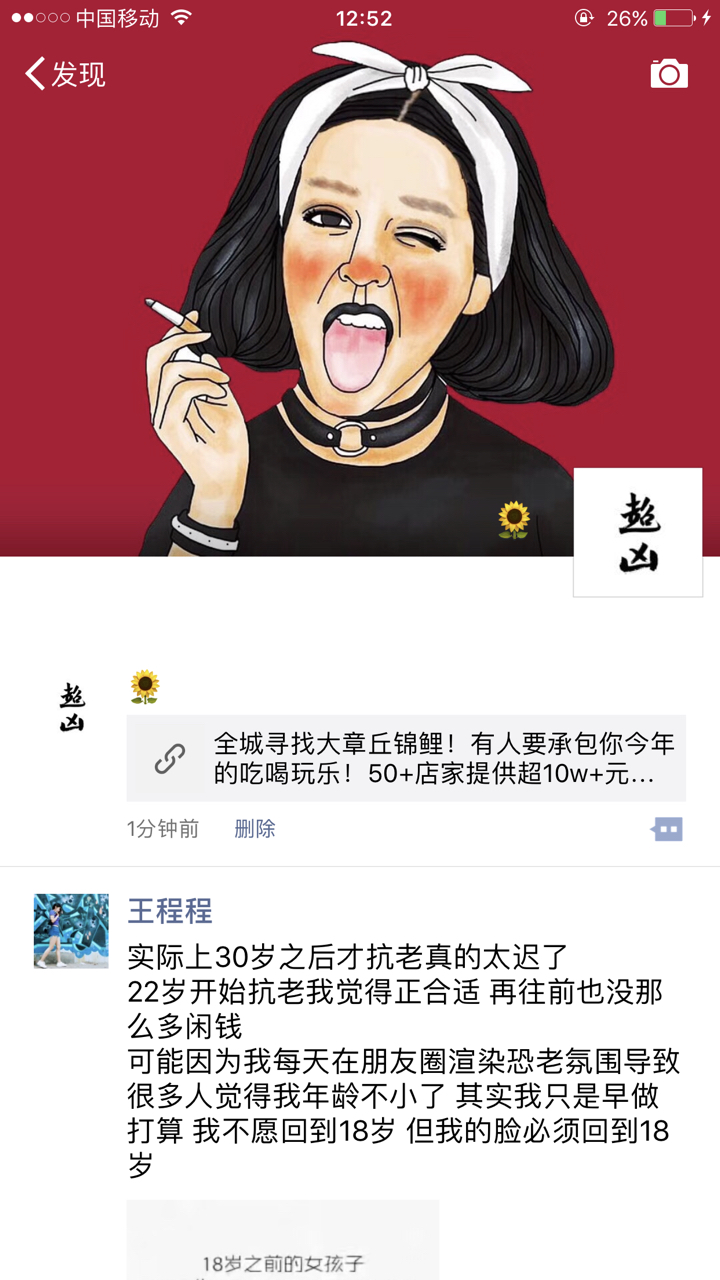Open the camera to post a moment
Screen dimensions: 720x1280
669,74
